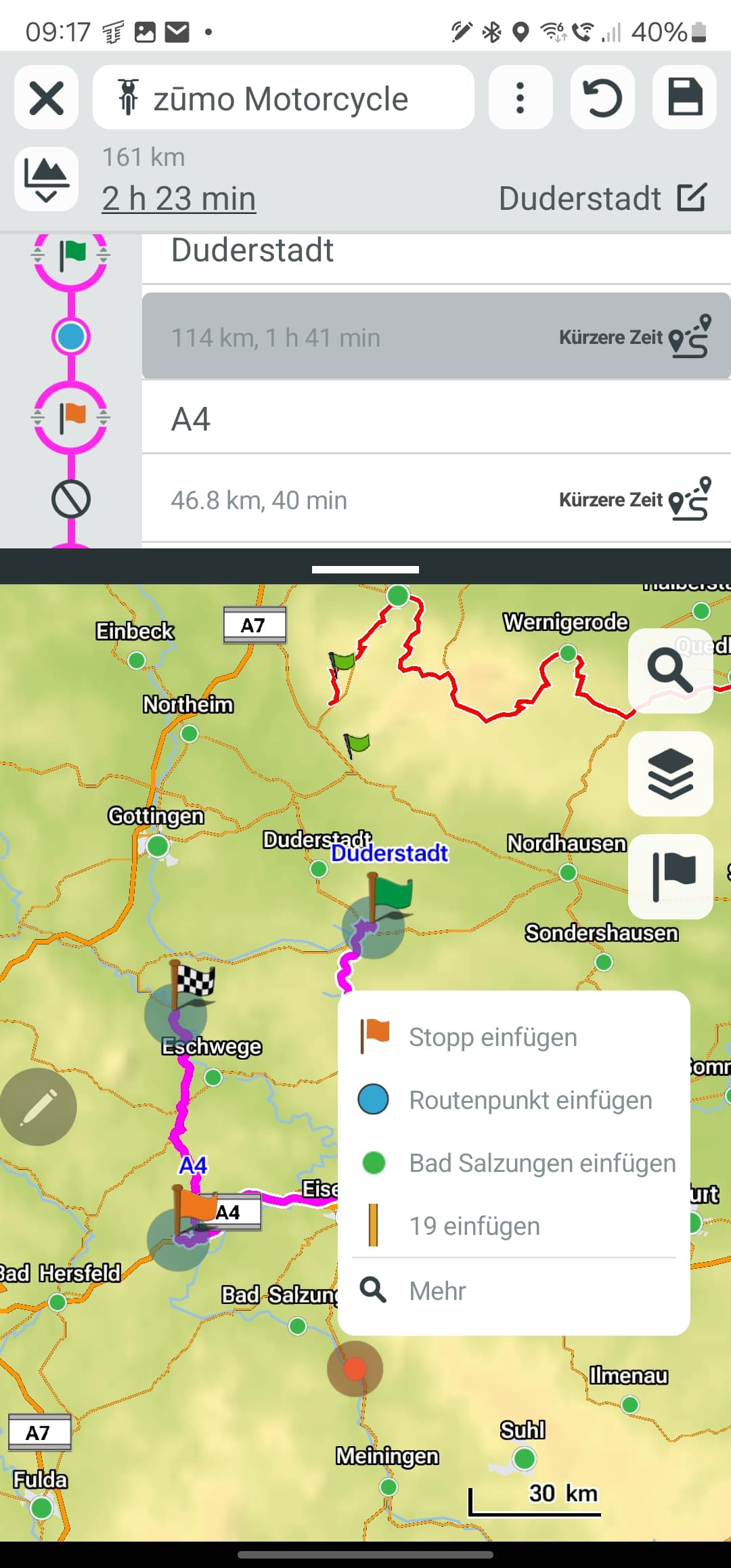Screen dimensions: 731x1568
Task: Open map layers selector
Action: [x=670, y=773]
